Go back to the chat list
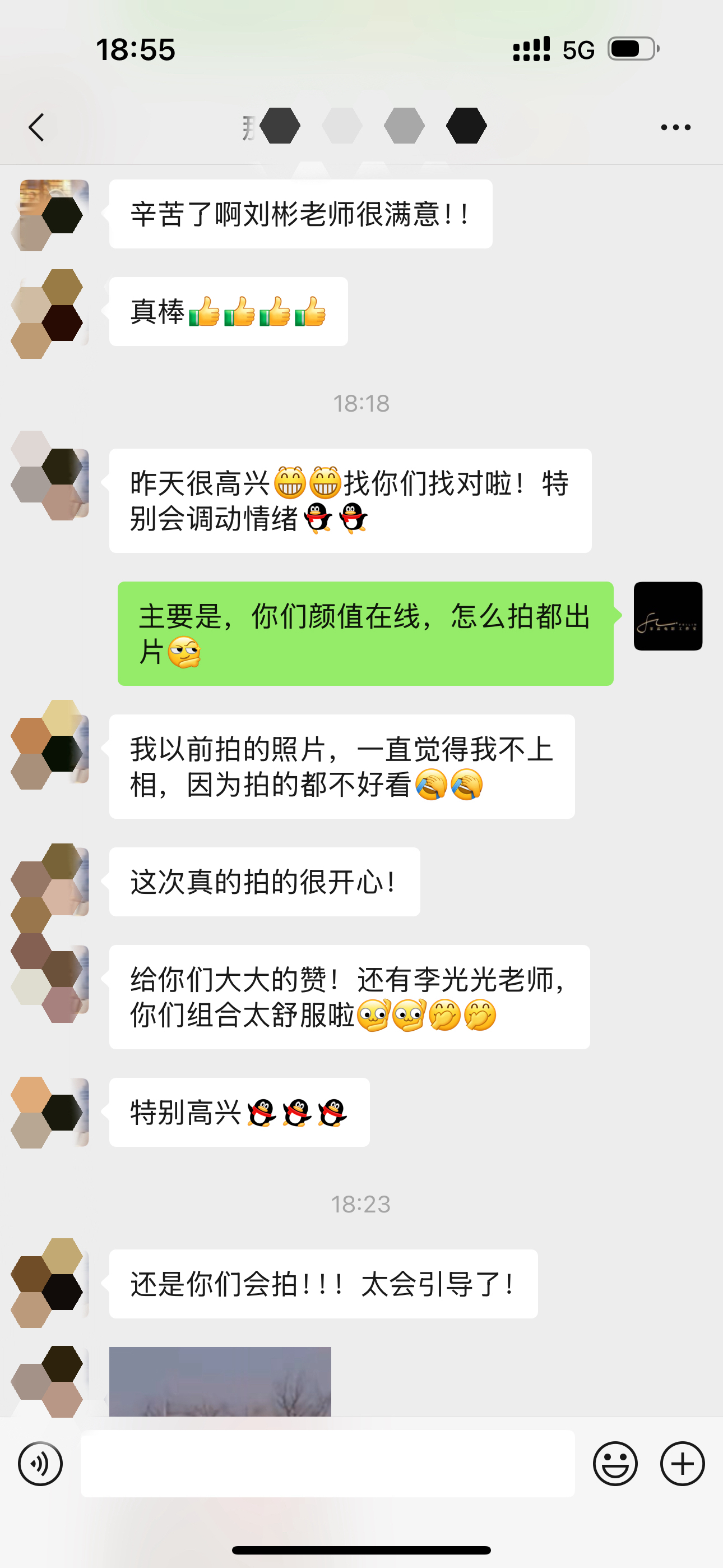The width and height of the screenshot is (723, 1568). (x=36, y=127)
